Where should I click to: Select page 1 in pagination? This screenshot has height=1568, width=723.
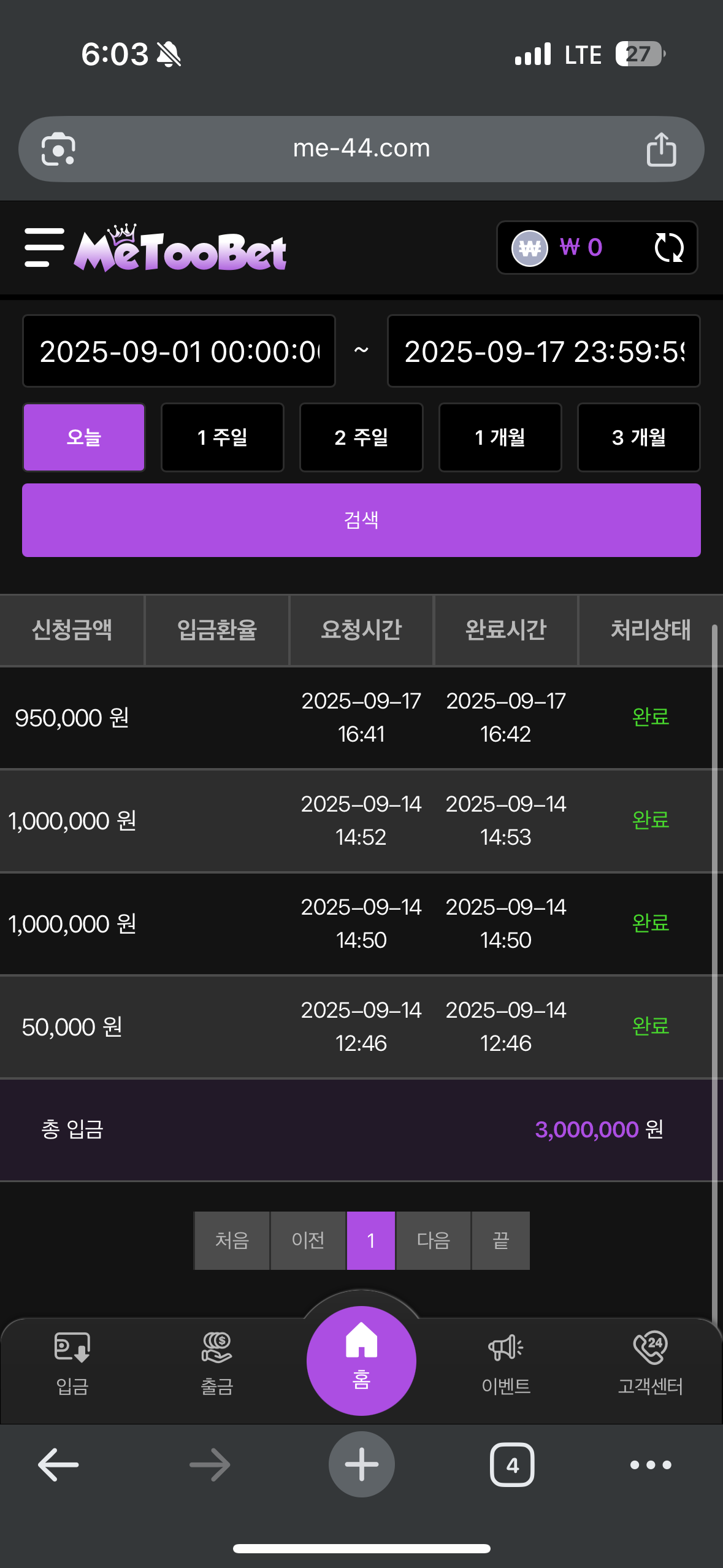click(x=371, y=1240)
